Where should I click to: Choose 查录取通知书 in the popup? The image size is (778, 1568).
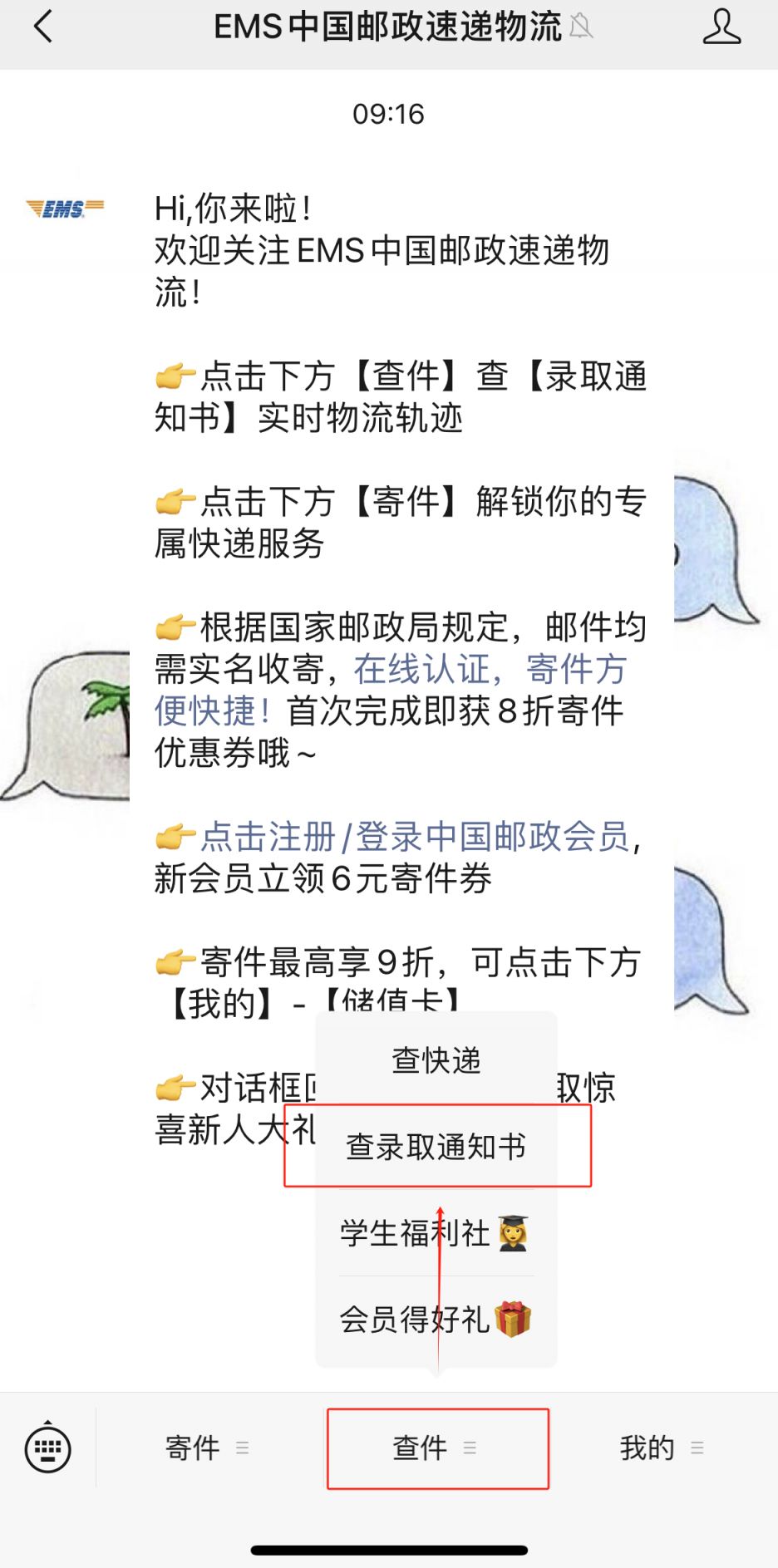click(x=436, y=1147)
